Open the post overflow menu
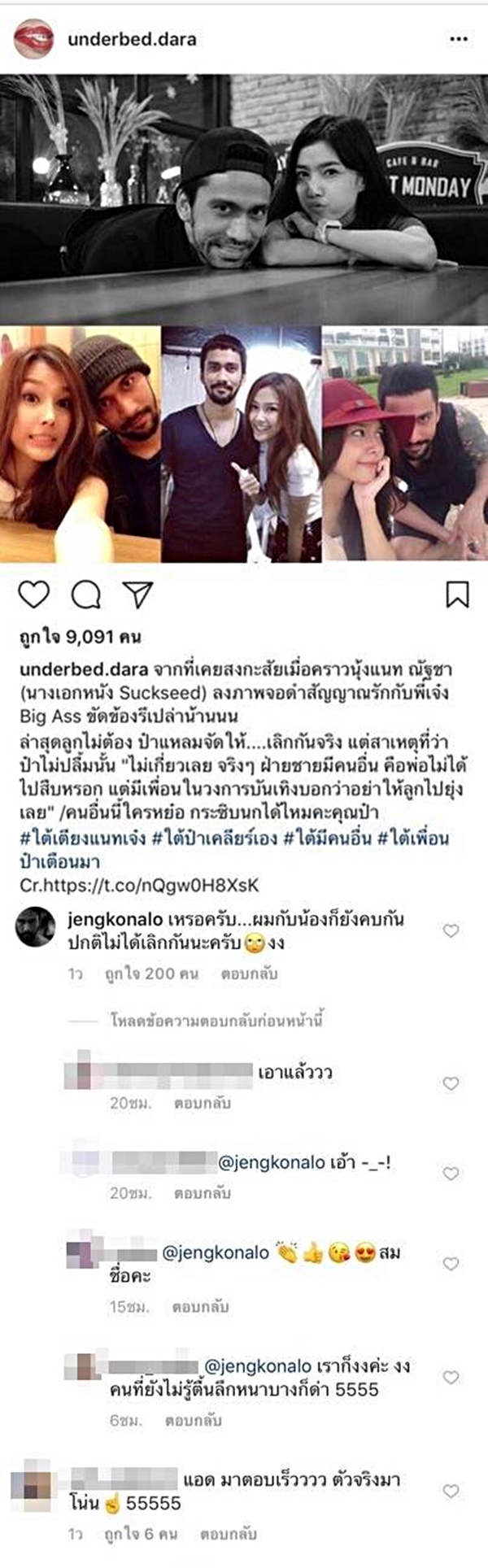Screen dimensions: 488x1568 [x=458, y=39]
